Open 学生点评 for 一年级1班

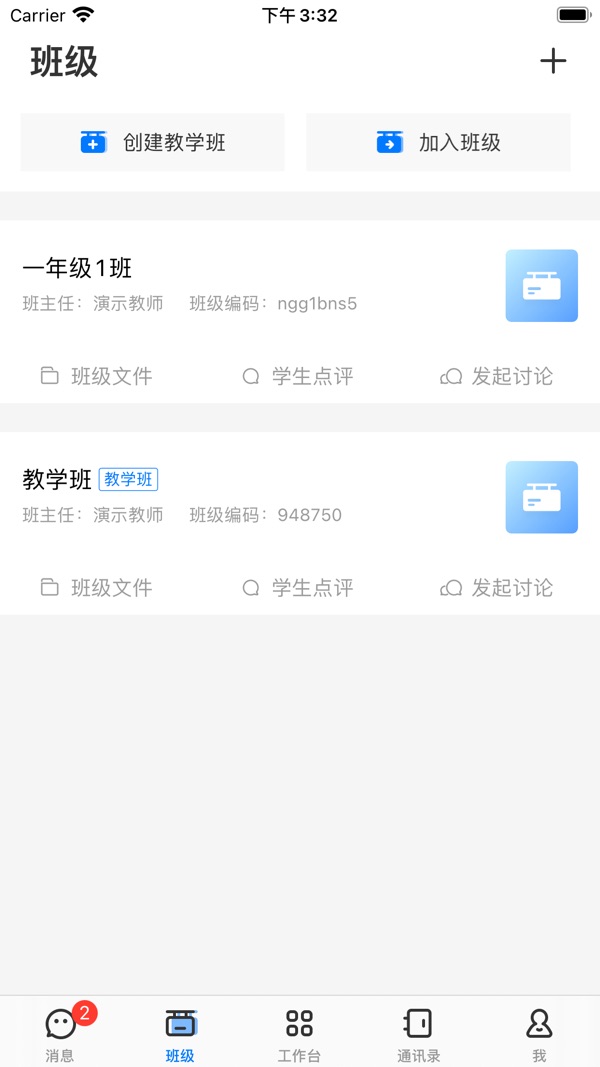pyautogui.click(x=298, y=376)
